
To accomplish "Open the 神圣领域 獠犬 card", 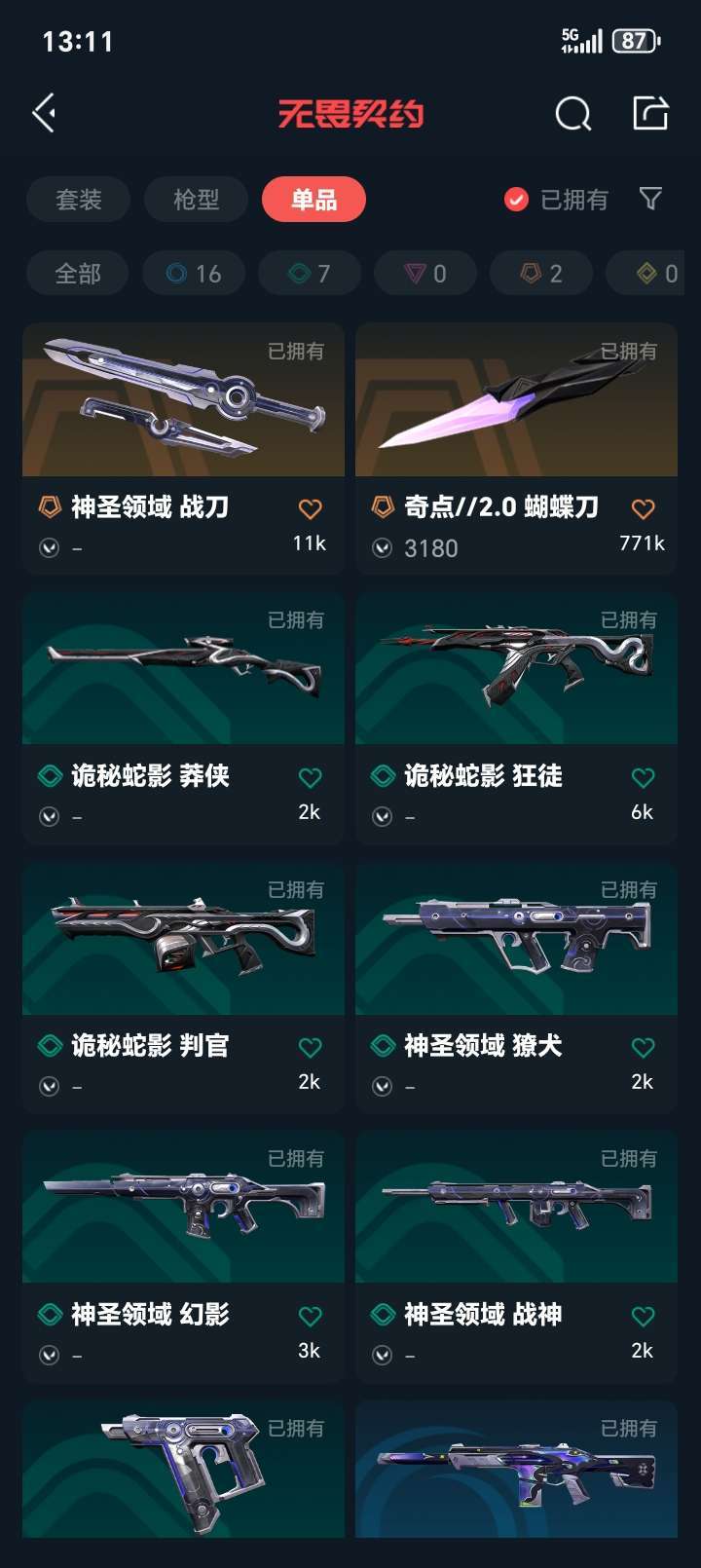I will [516, 987].
